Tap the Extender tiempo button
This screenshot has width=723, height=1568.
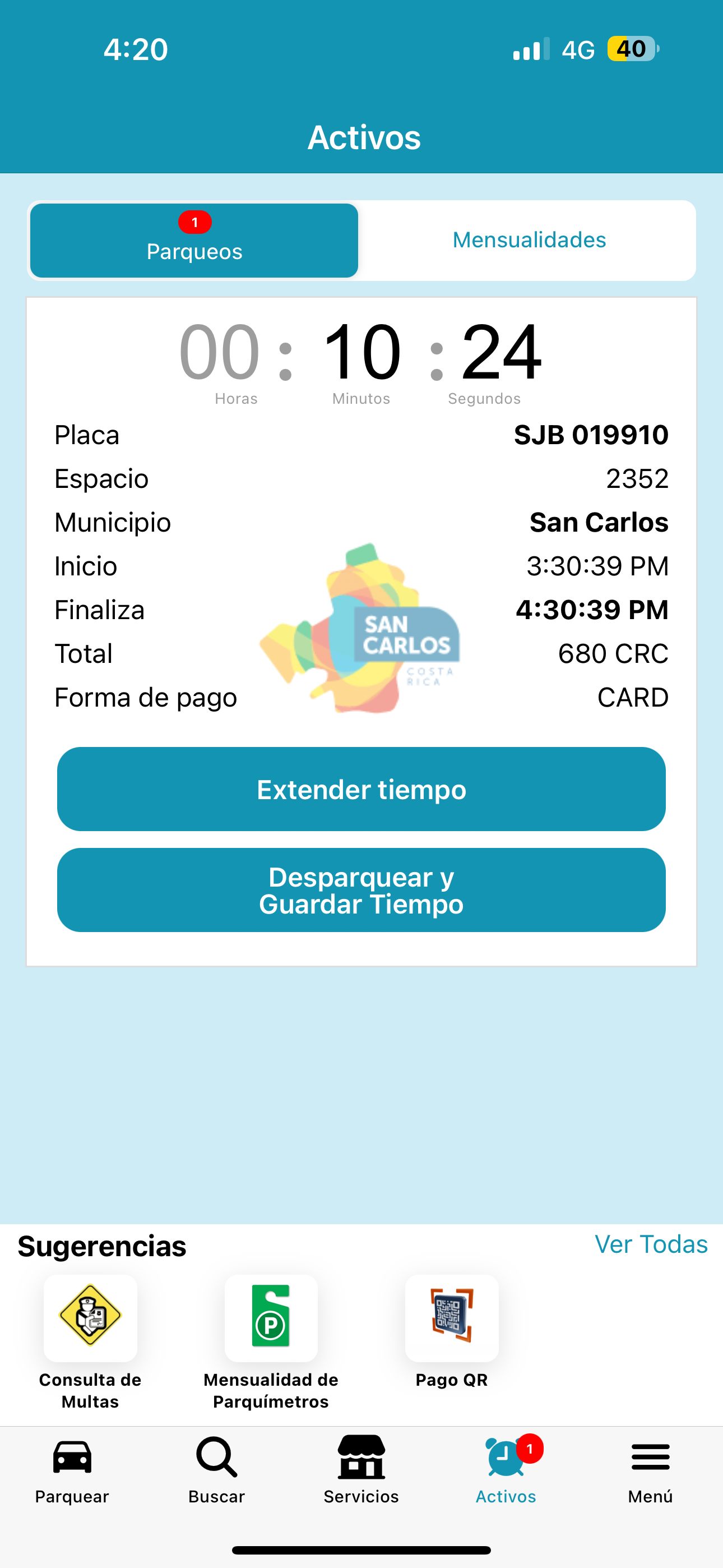point(361,789)
